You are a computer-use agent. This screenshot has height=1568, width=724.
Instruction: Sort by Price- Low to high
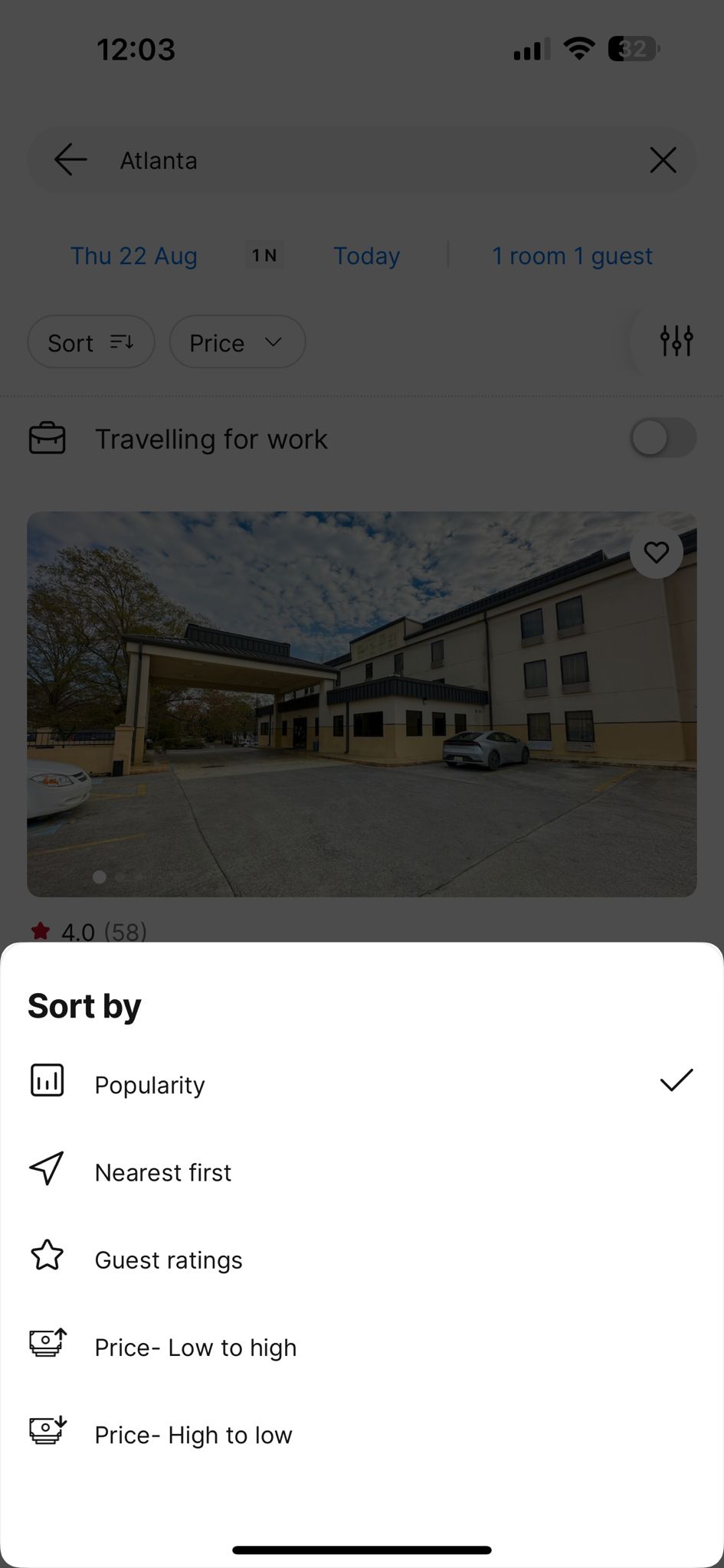coord(195,1347)
